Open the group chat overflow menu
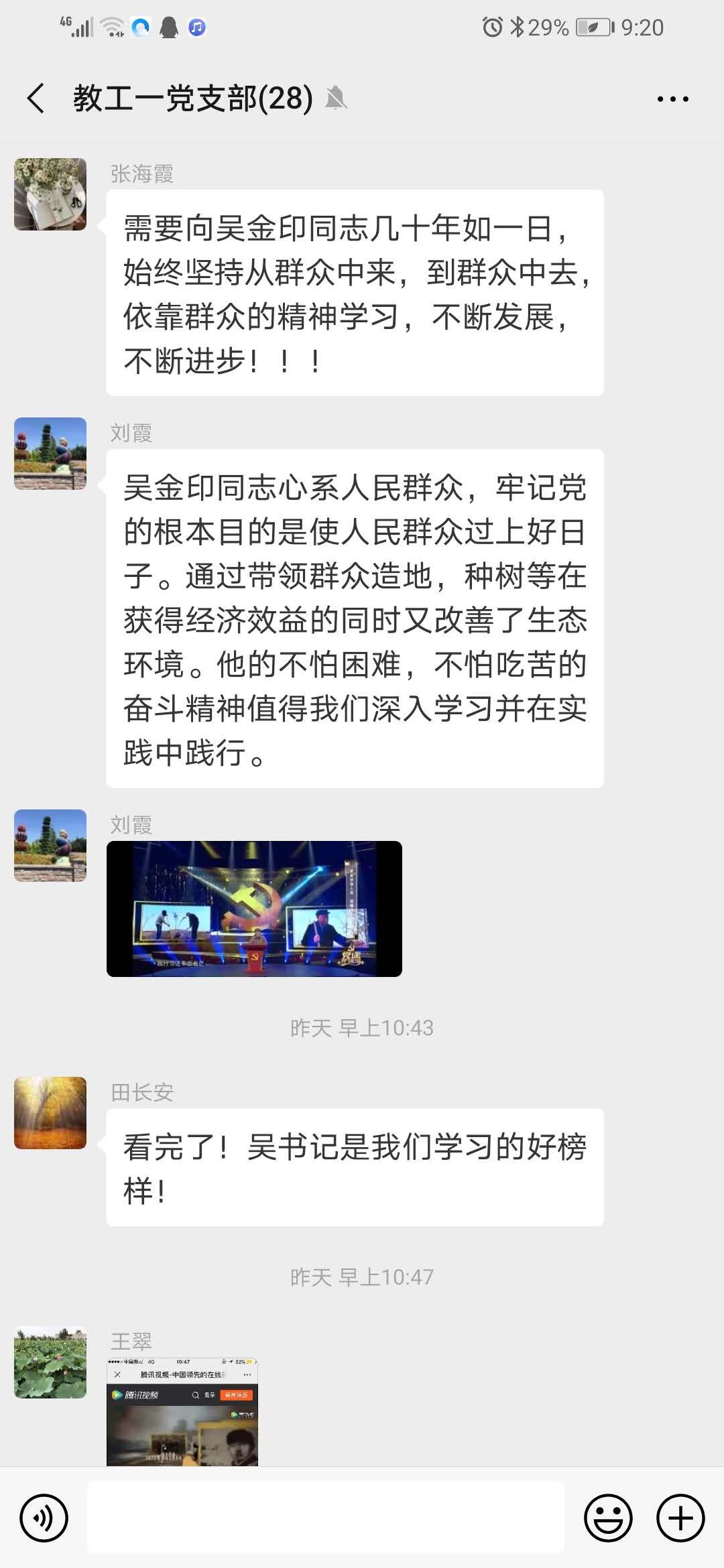724x1568 pixels. click(x=672, y=99)
